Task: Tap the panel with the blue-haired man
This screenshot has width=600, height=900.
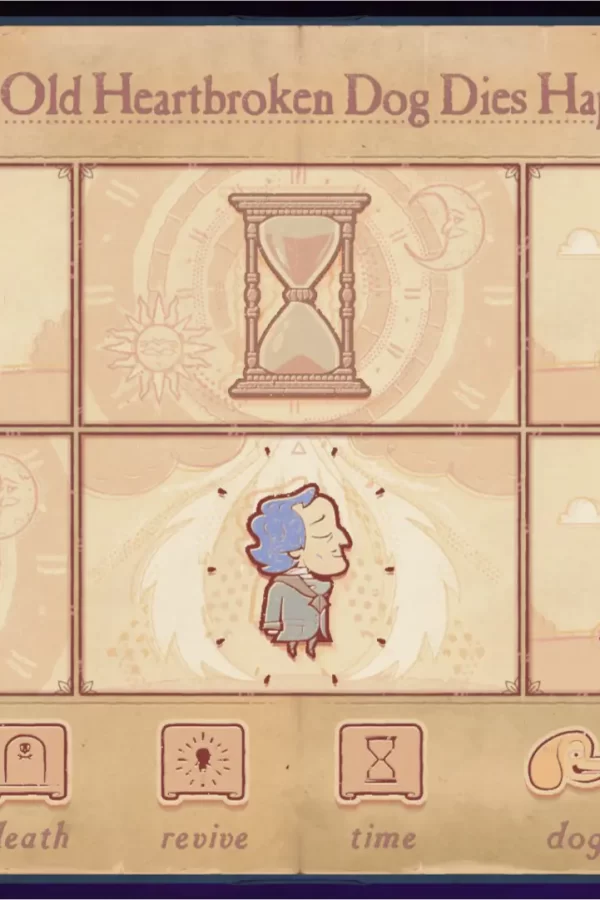Action: pos(300,564)
